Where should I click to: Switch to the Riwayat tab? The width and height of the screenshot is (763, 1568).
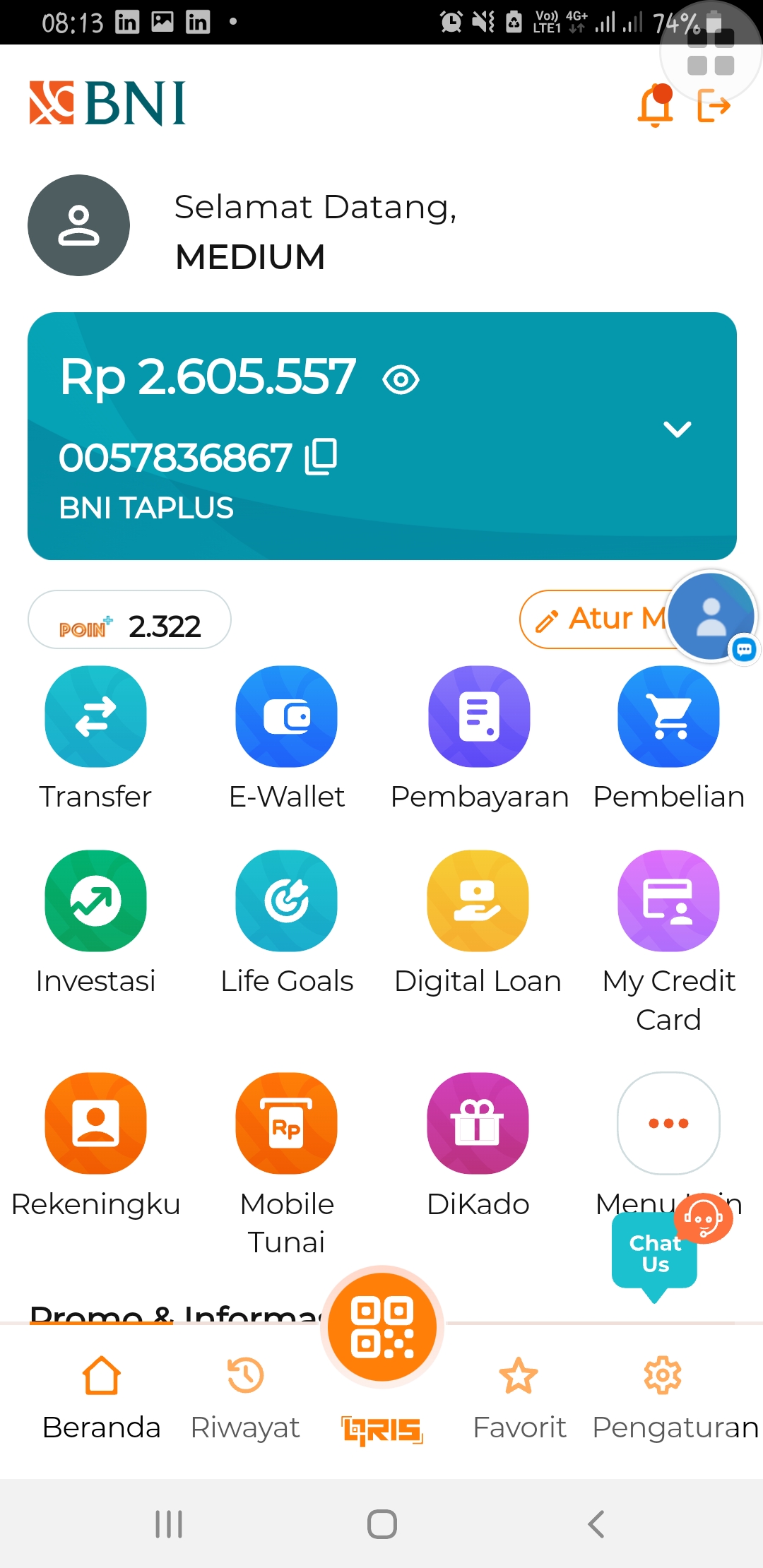point(245,1399)
